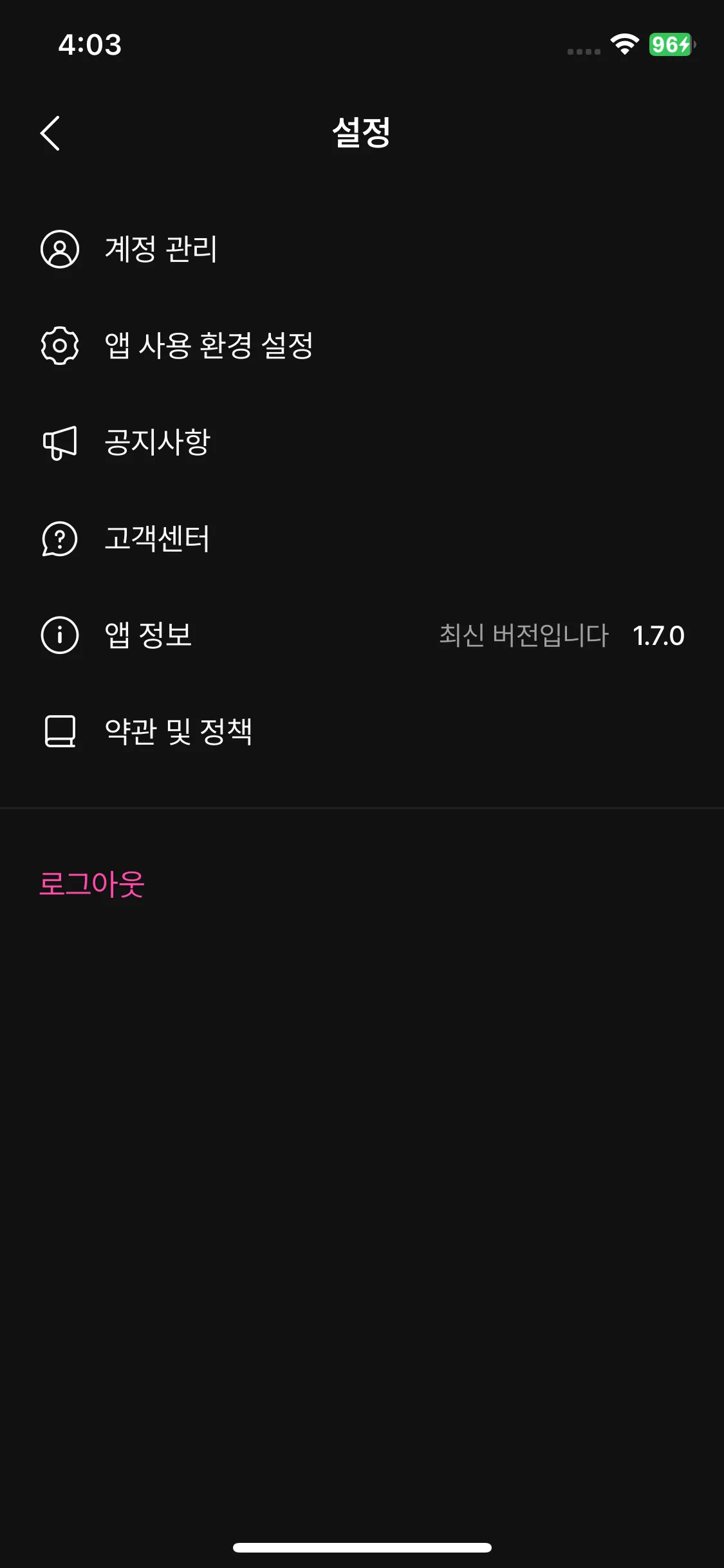724x1568 pixels.
Task: Open 고객센터 support
Action: coord(157,539)
